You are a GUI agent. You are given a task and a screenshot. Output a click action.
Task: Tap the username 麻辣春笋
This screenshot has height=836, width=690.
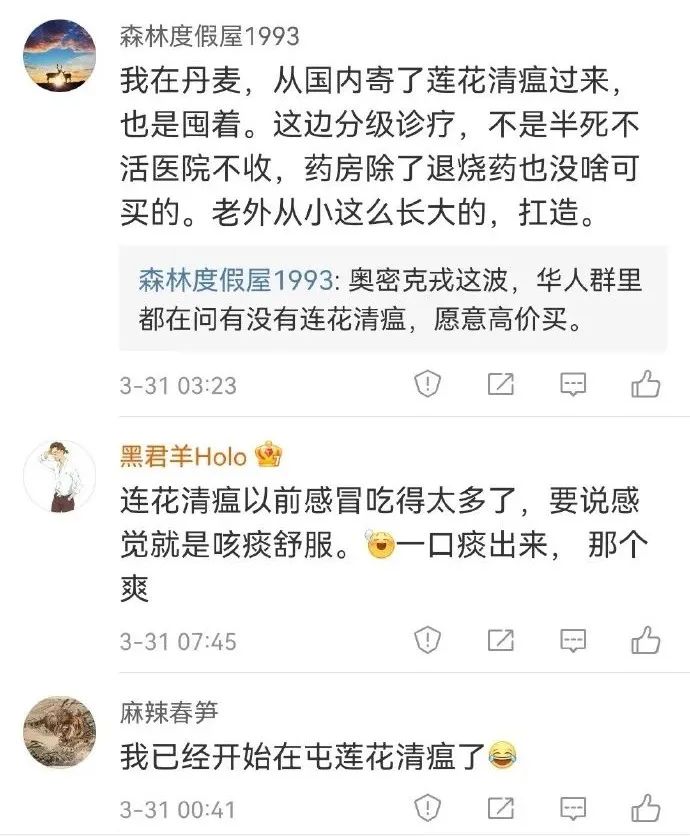coord(169,712)
